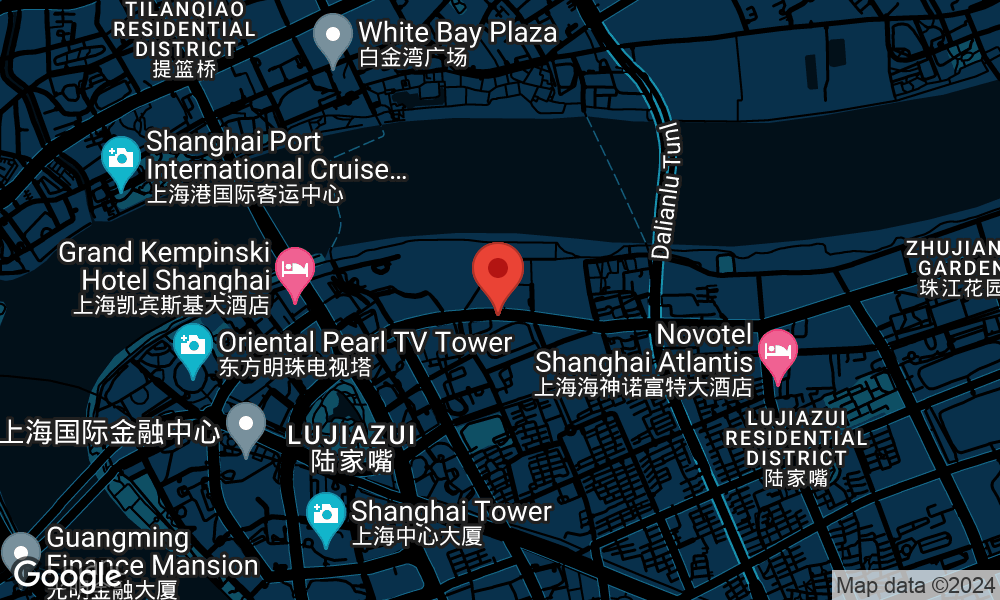Select Shanghai Port International Cruise pin
Viewport: 1000px width, 600px height.
(121, 160)
